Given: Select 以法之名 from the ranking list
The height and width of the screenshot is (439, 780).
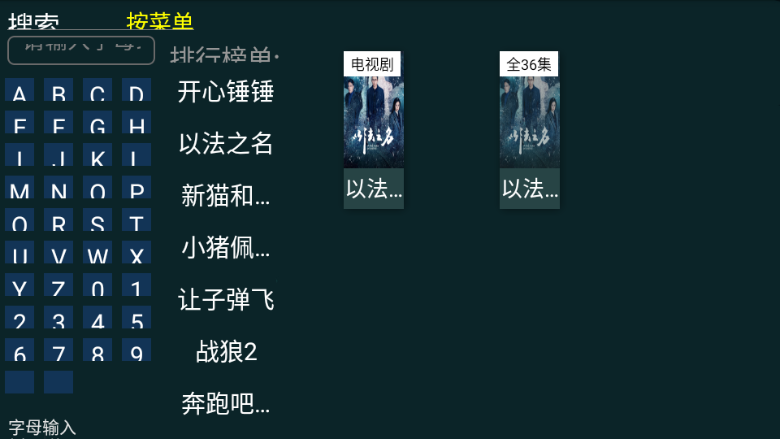Looking at the screenshot, I should 225,144.
